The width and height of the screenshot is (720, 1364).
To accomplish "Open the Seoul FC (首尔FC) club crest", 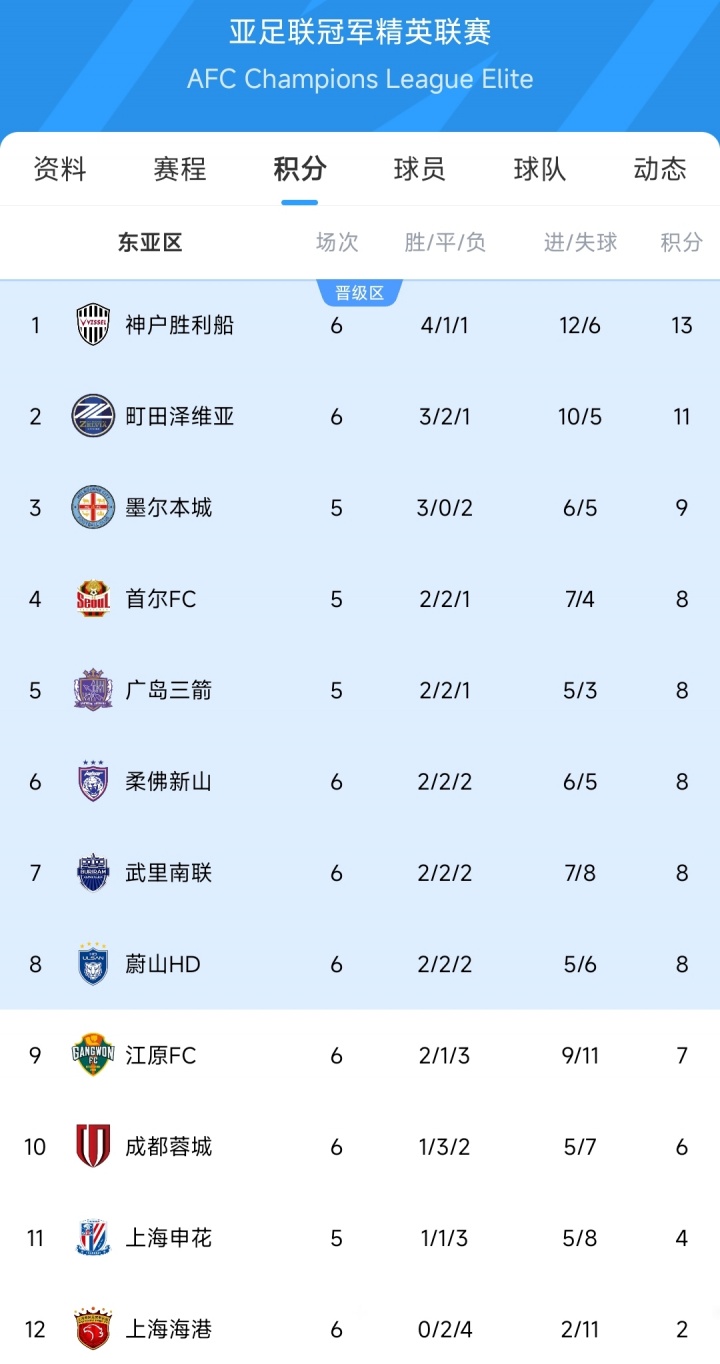I will [93, 598].
